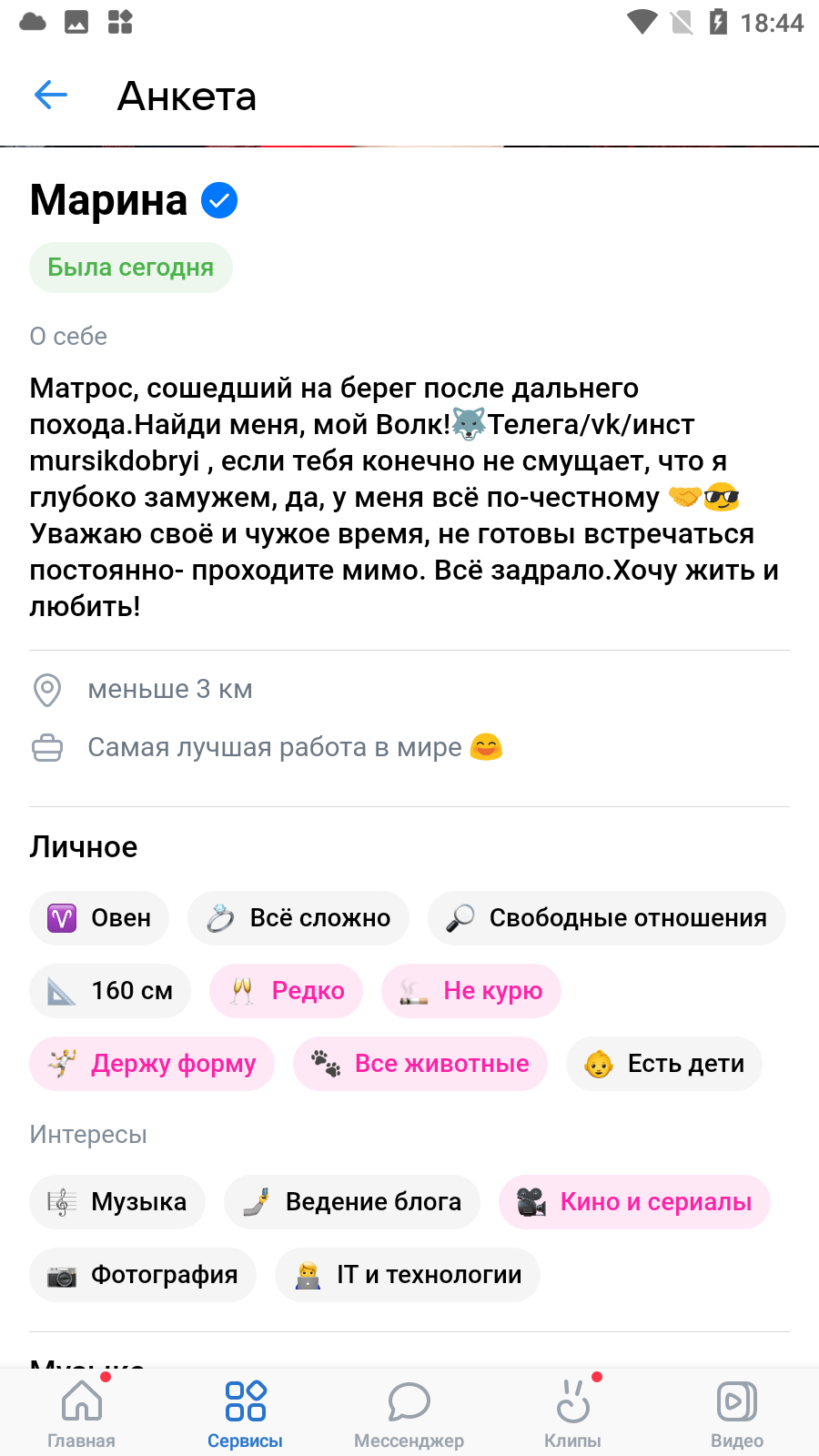Open the Видео tab

[x=737, y=1412]
